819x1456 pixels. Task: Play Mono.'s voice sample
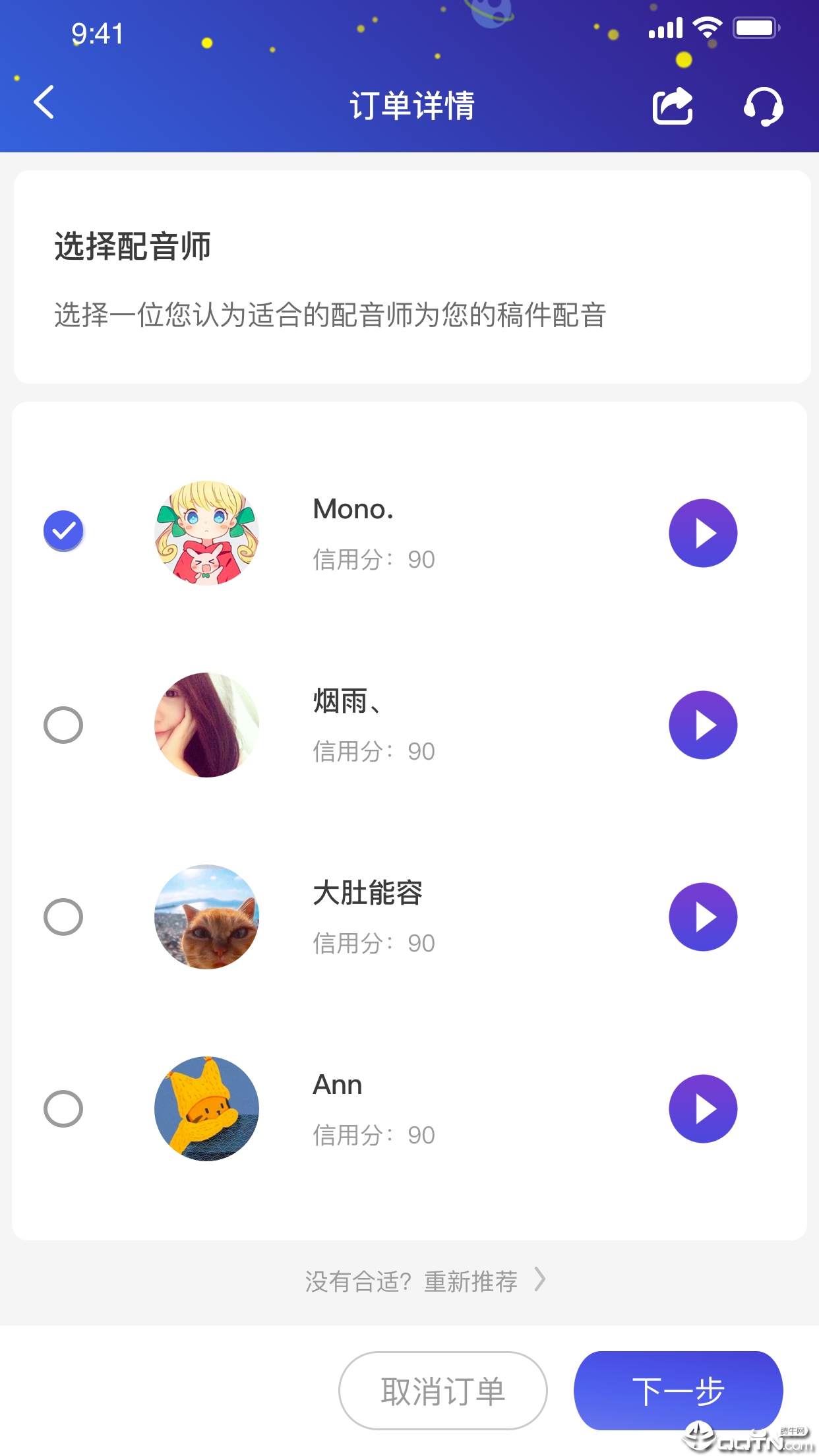click(x=703, y=533)
